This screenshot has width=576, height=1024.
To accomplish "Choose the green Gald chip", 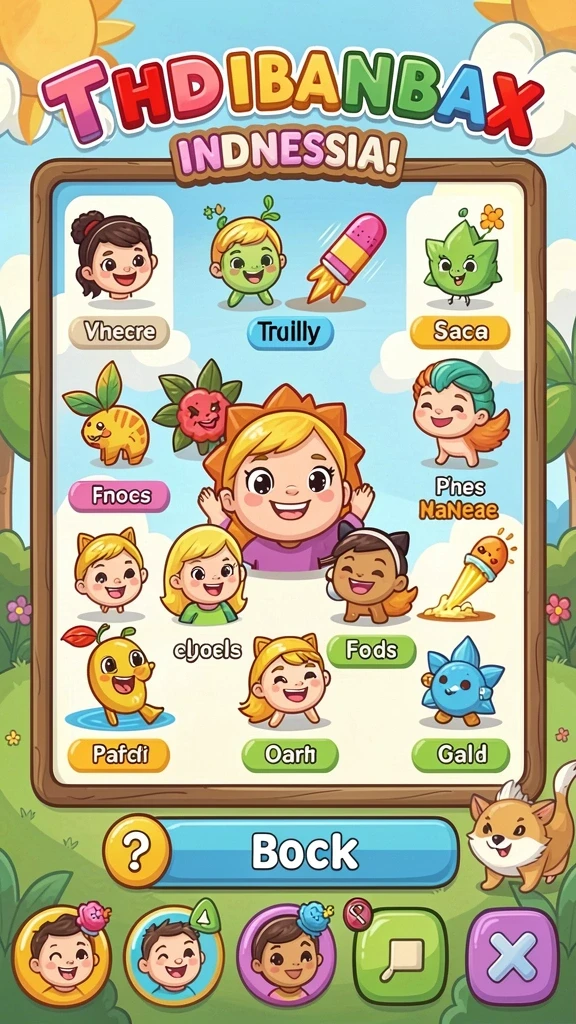I will 460,755.
